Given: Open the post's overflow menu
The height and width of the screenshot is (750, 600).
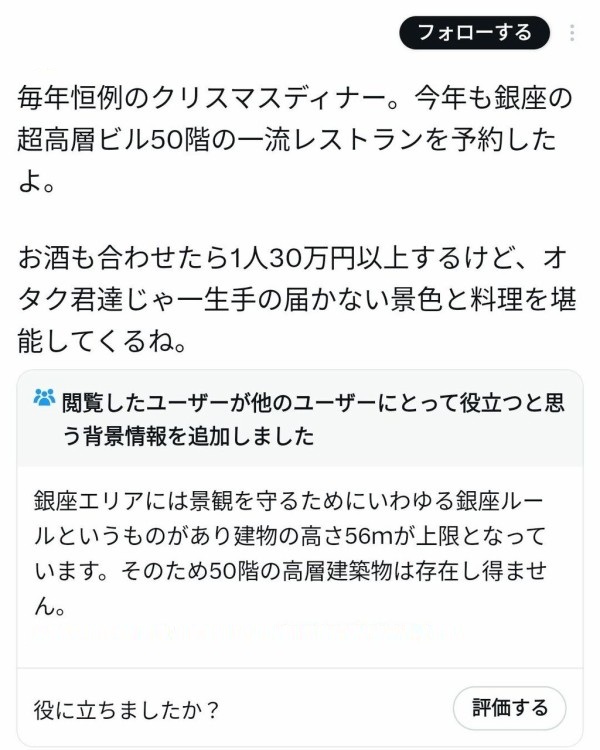Looking at the screenshot, I should tap(572, 33).
